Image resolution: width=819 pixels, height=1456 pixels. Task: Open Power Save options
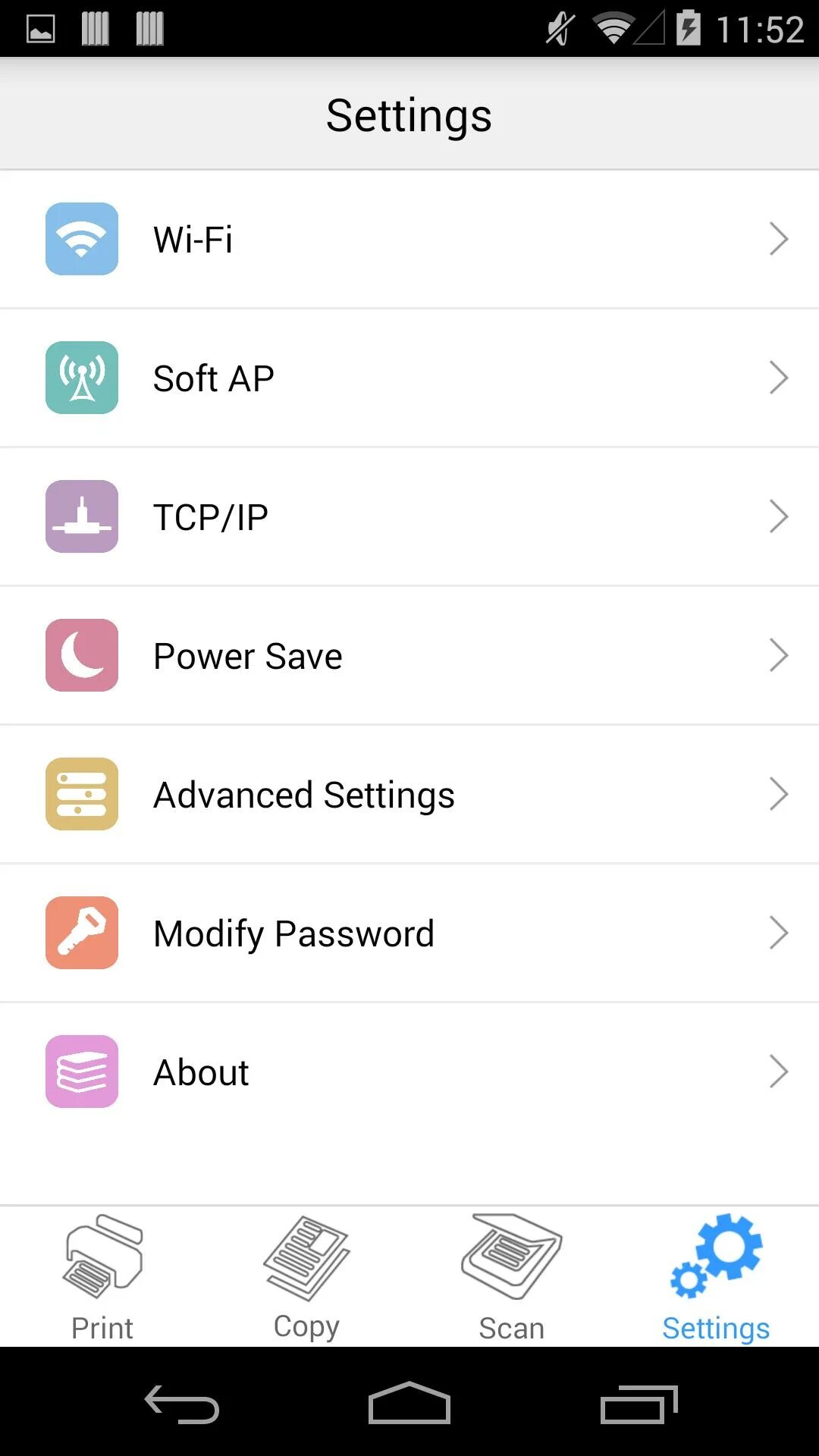pyautogui.click(x=409, y=656)
